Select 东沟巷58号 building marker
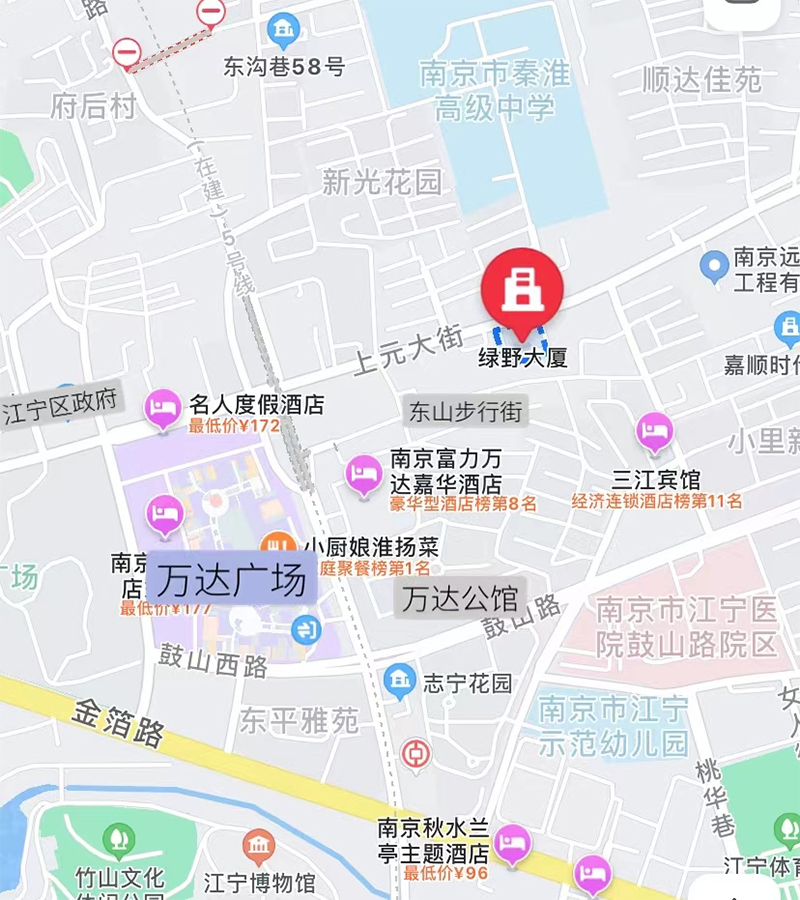 [285, 31]
